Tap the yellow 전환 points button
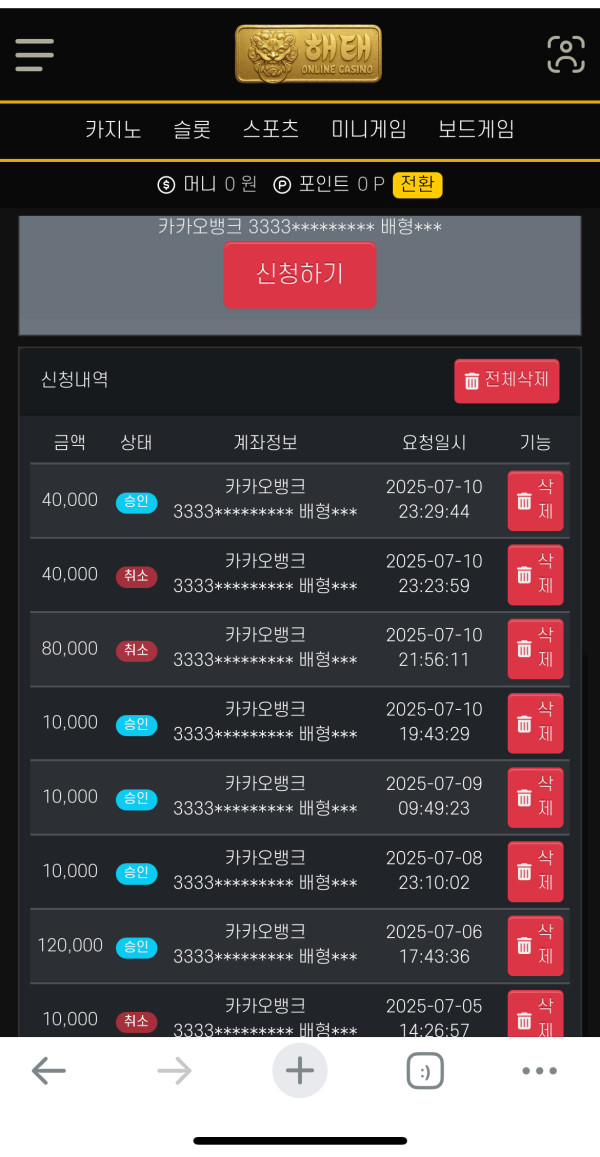The width and height of the screenshot is (600, 1157). tap(418, 184)
